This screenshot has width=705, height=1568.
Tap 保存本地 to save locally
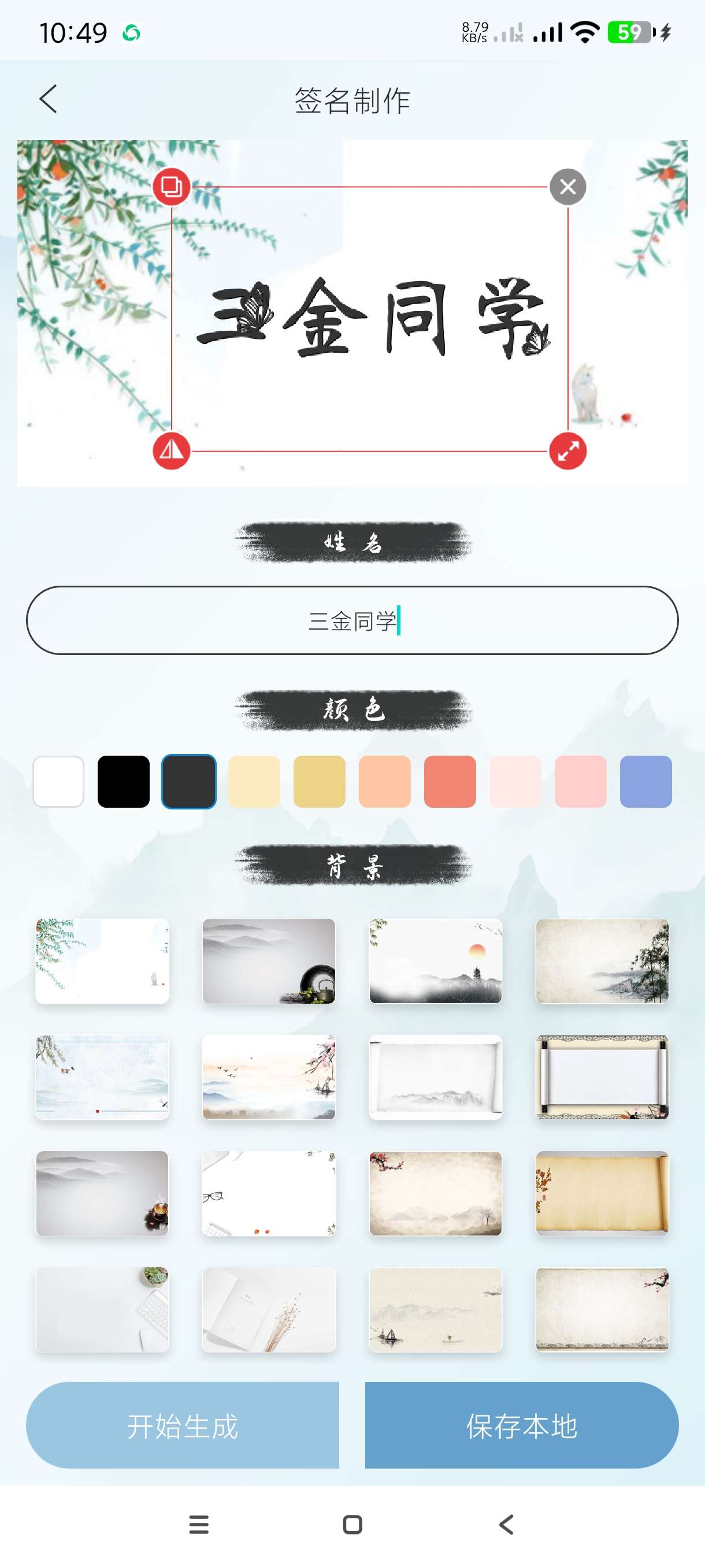pos(521,1425)
